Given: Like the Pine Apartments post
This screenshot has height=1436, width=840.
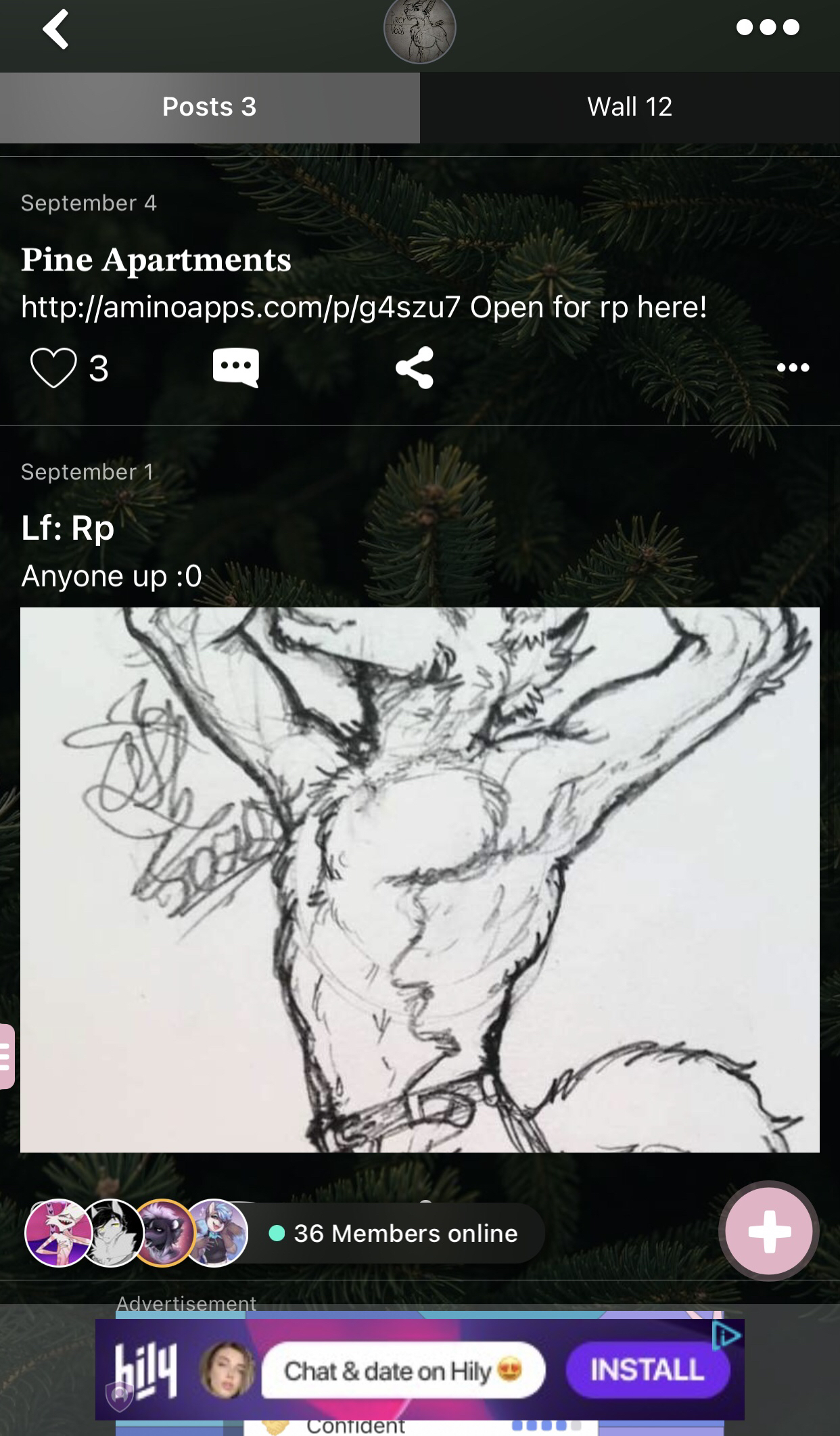Looking at the screenshot, I should [53, 368].
